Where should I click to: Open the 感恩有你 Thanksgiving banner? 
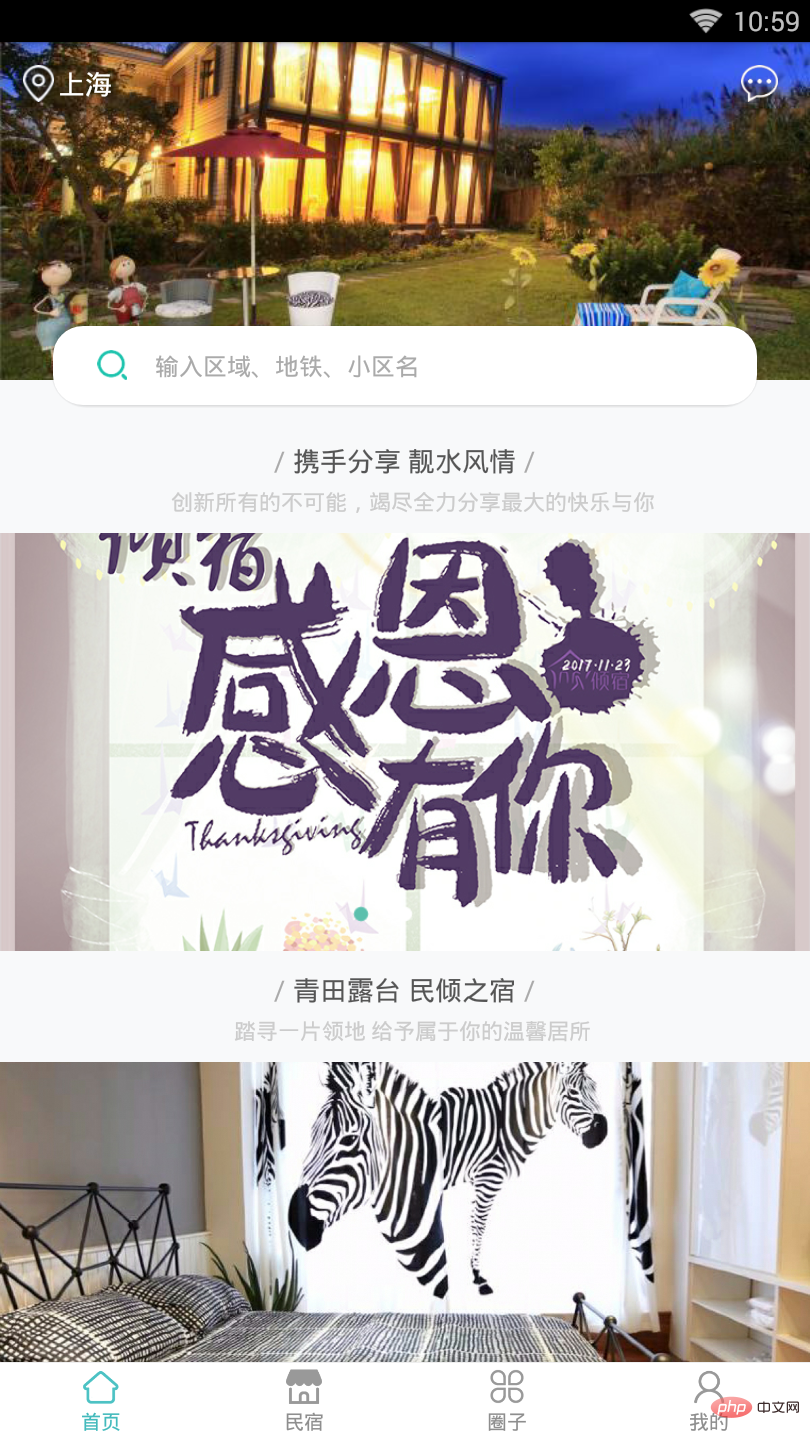point(404,740)
